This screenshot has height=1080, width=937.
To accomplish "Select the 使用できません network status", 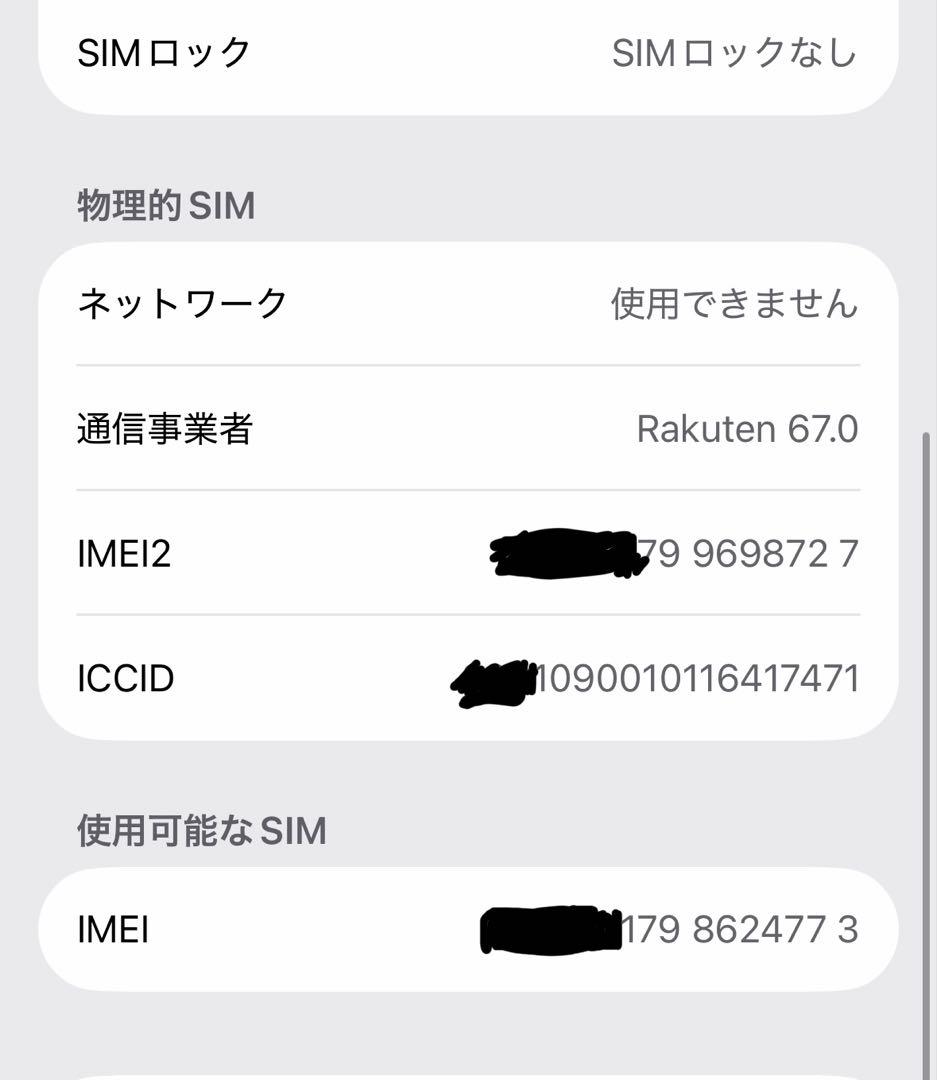I will (735, 301).
